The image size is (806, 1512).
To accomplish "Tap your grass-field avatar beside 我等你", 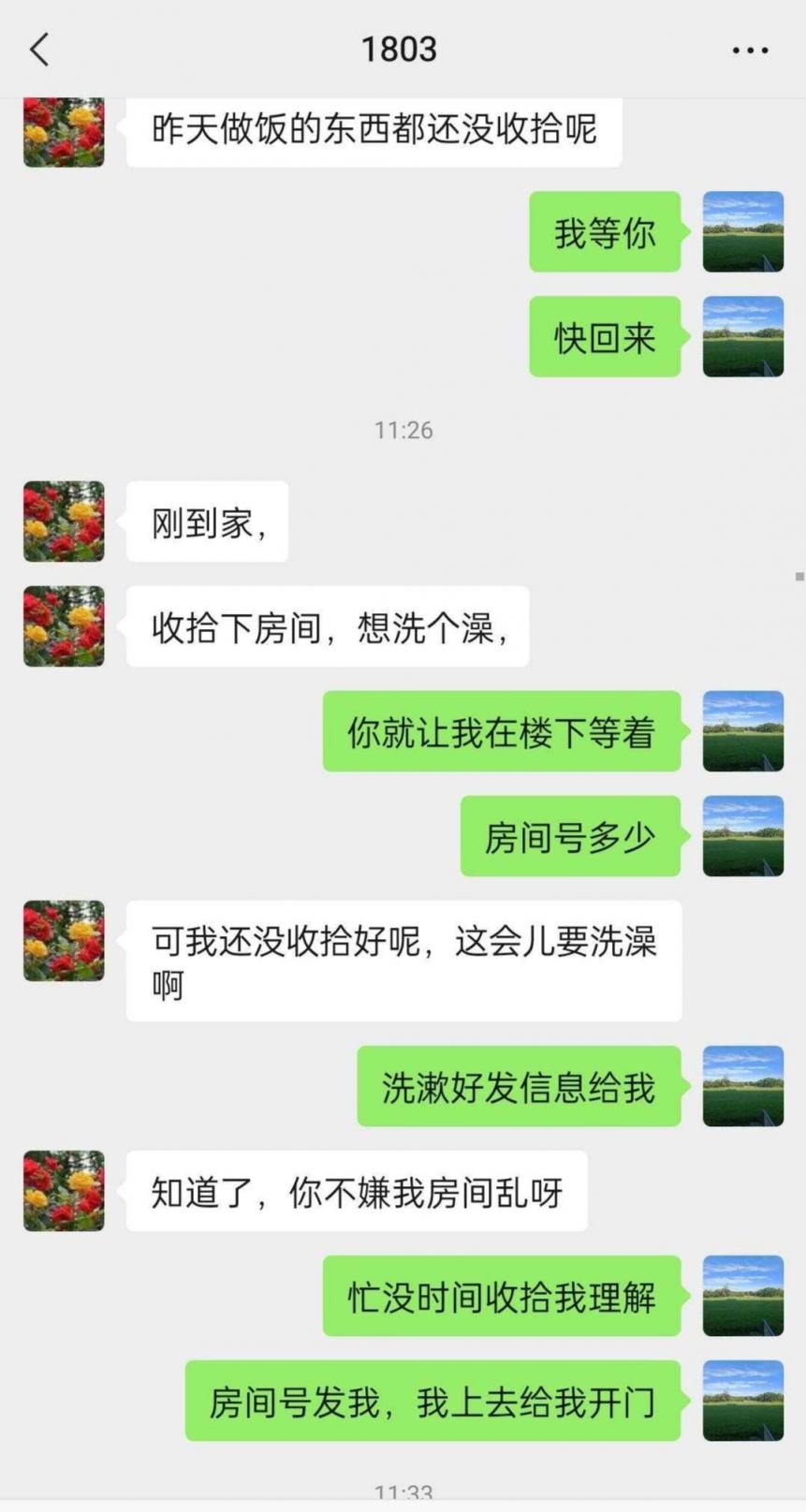I will click(743, 232).
